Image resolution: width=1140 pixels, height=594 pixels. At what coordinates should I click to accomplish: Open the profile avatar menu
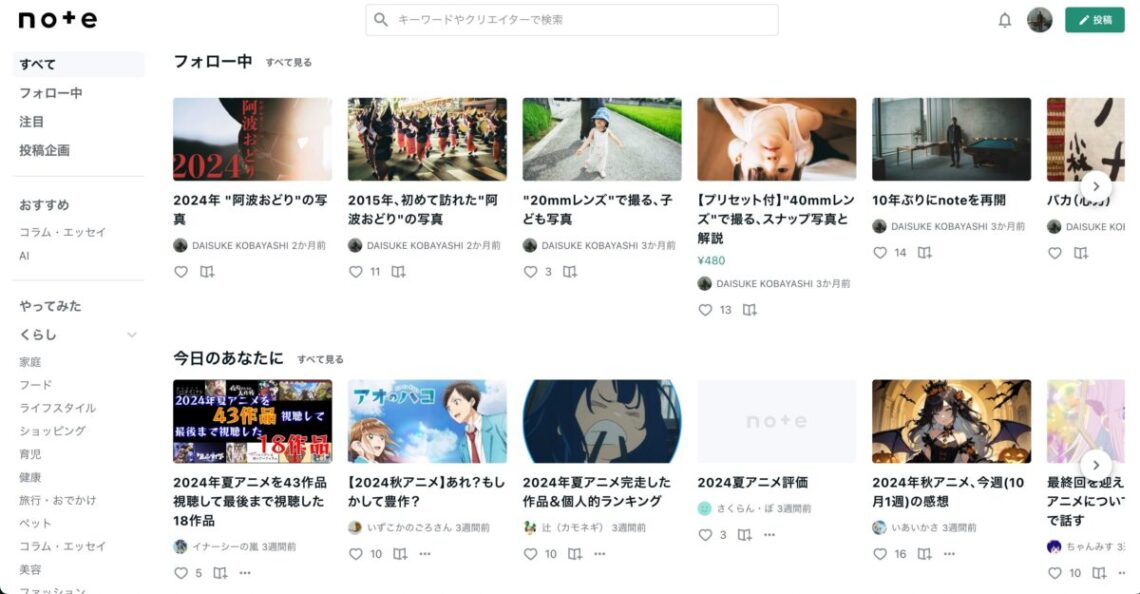tap(1040, 20)
